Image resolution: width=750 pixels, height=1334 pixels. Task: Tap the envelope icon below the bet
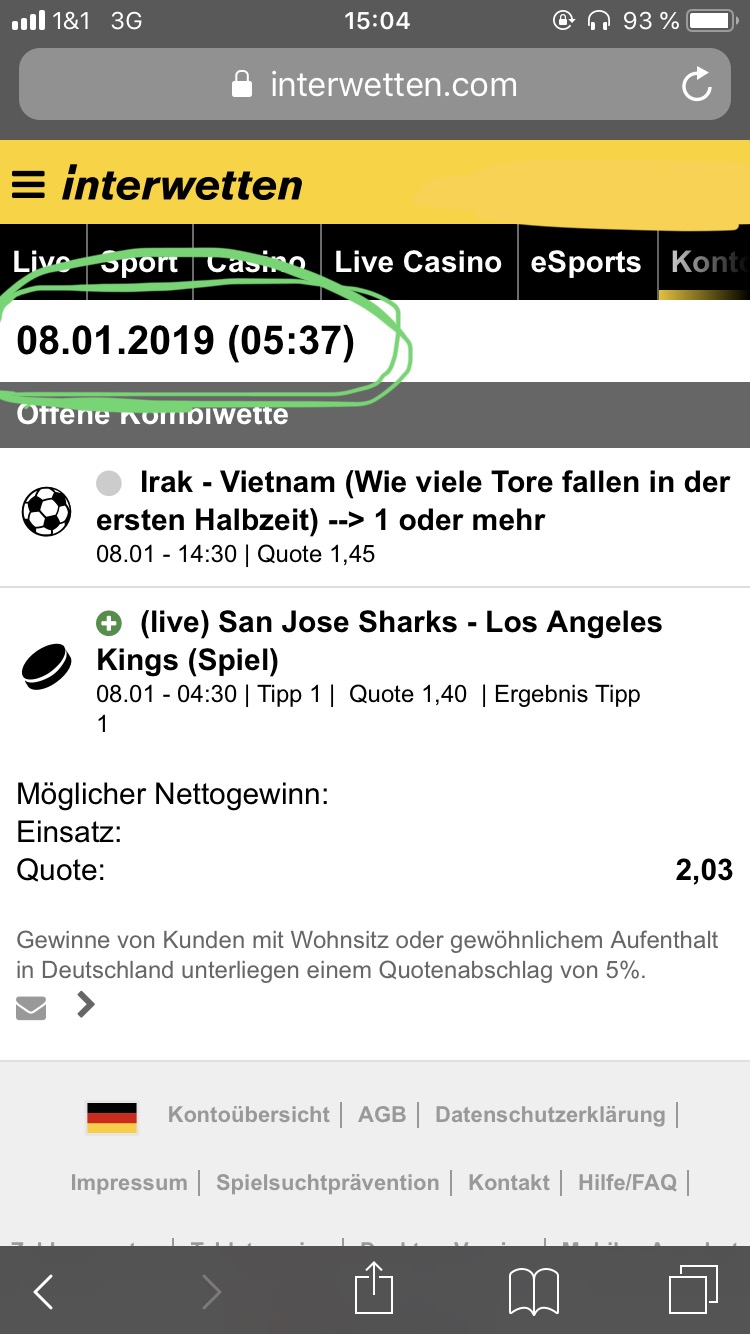tap(32, 1008)
